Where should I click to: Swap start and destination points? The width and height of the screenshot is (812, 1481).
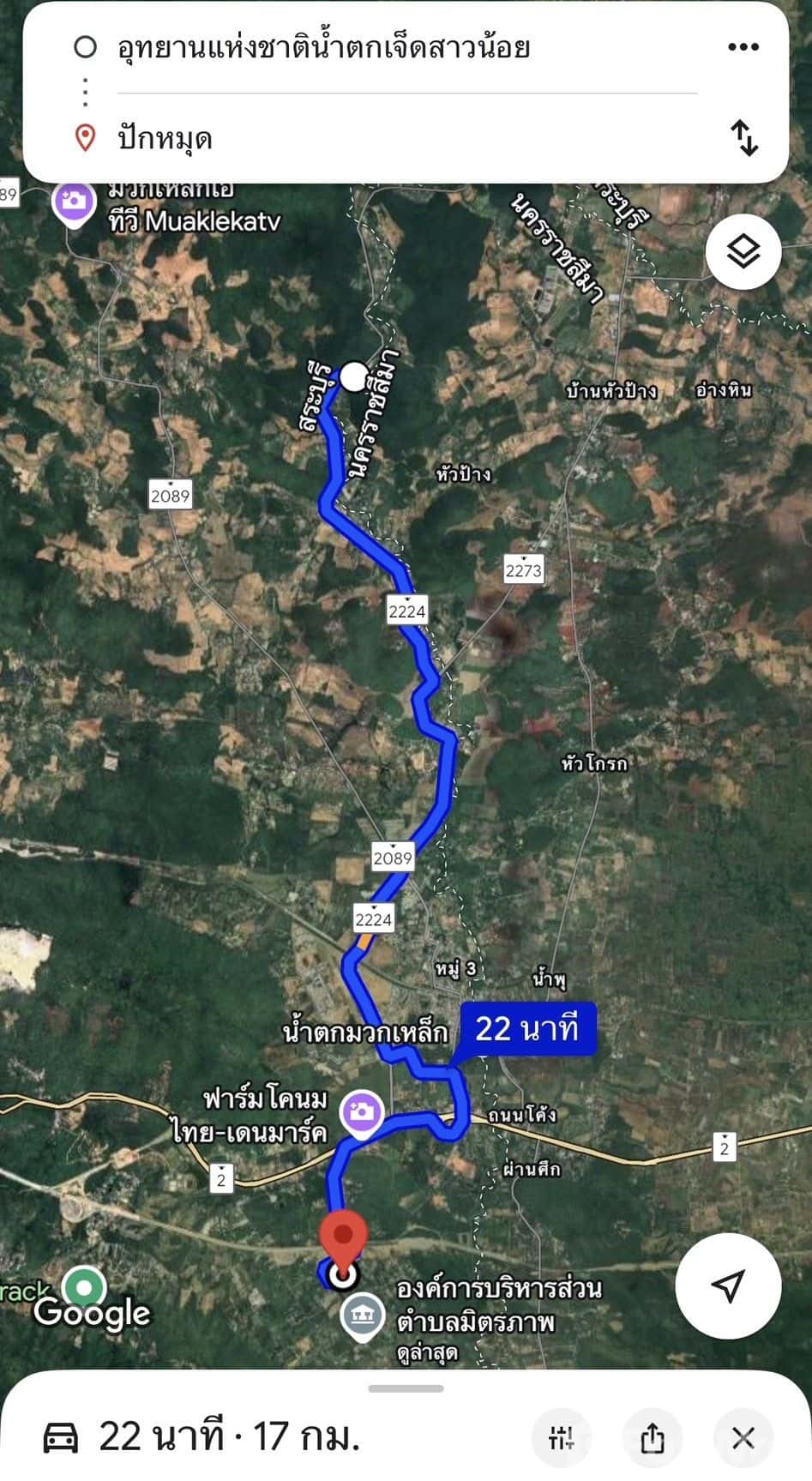tap(743, 138)
